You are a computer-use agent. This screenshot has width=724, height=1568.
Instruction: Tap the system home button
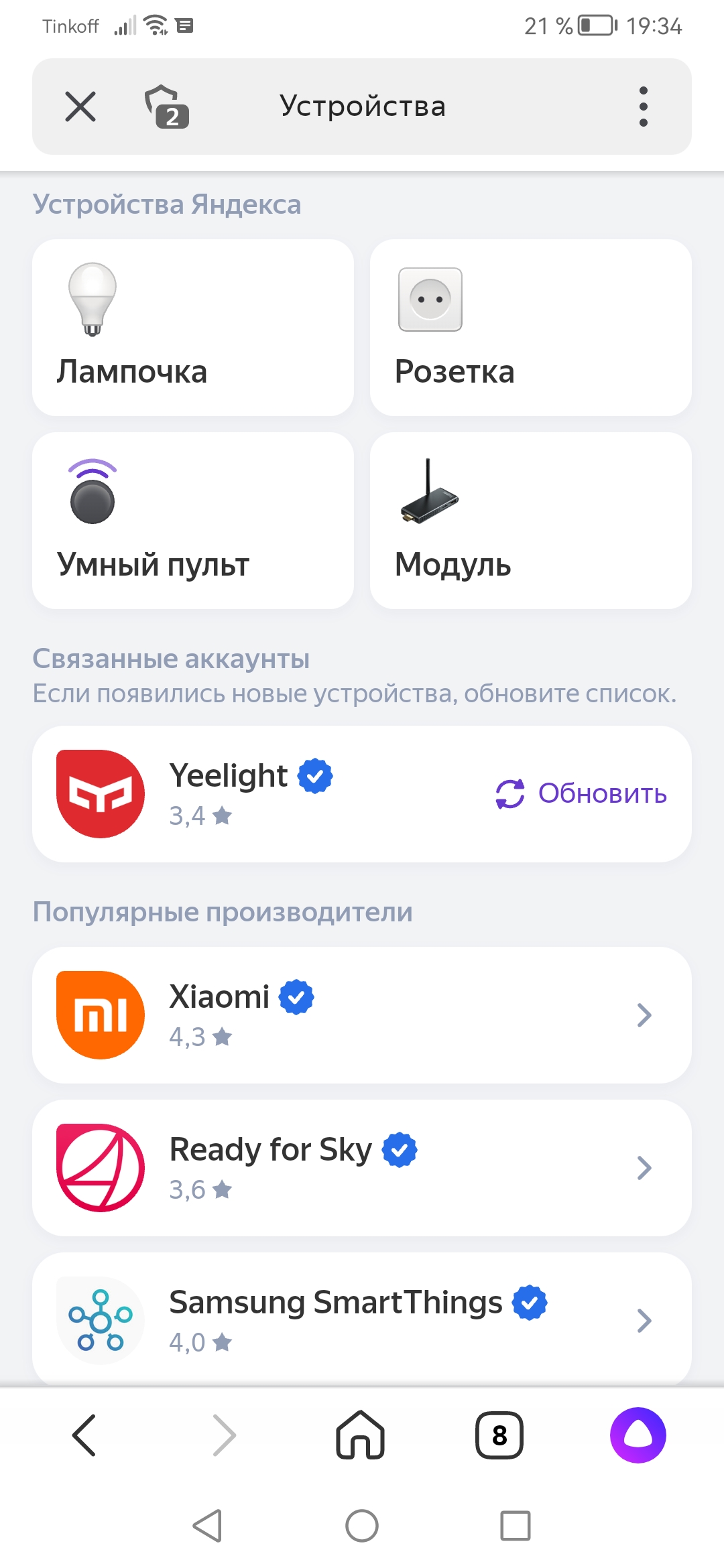click(x=362, y=1526)
